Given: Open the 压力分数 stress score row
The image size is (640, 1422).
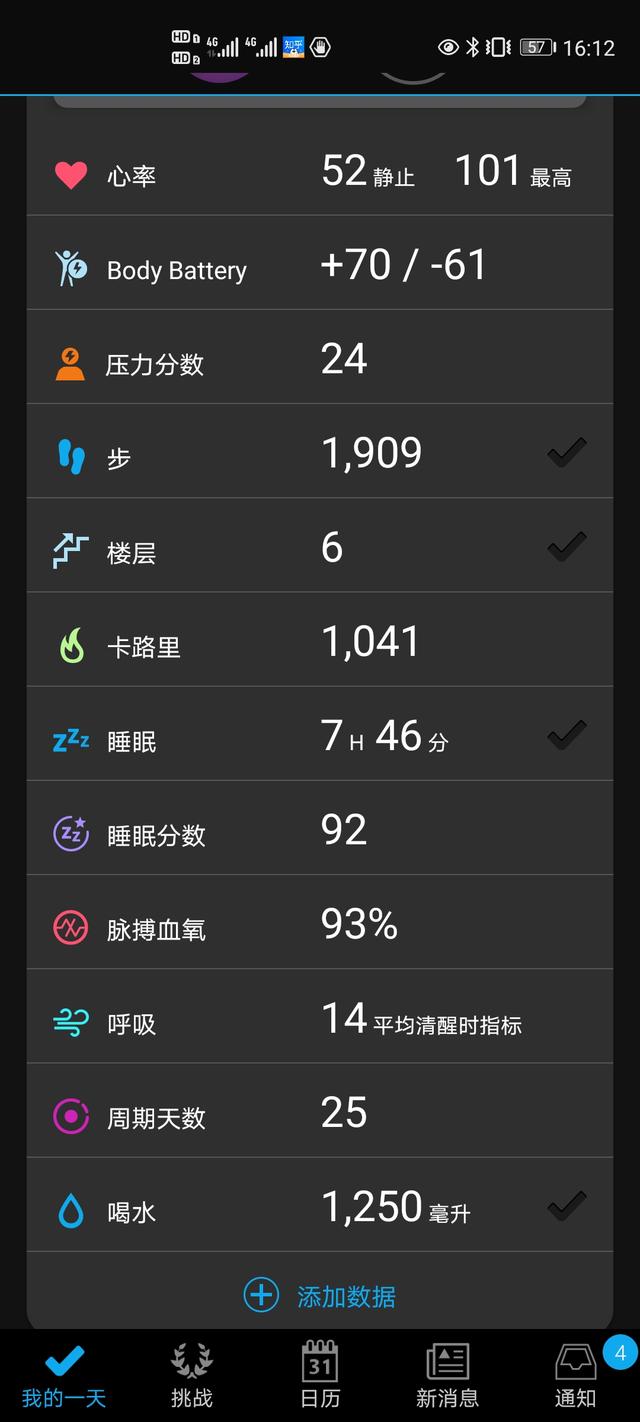Looking at the screenshot, I should [319, 362].
